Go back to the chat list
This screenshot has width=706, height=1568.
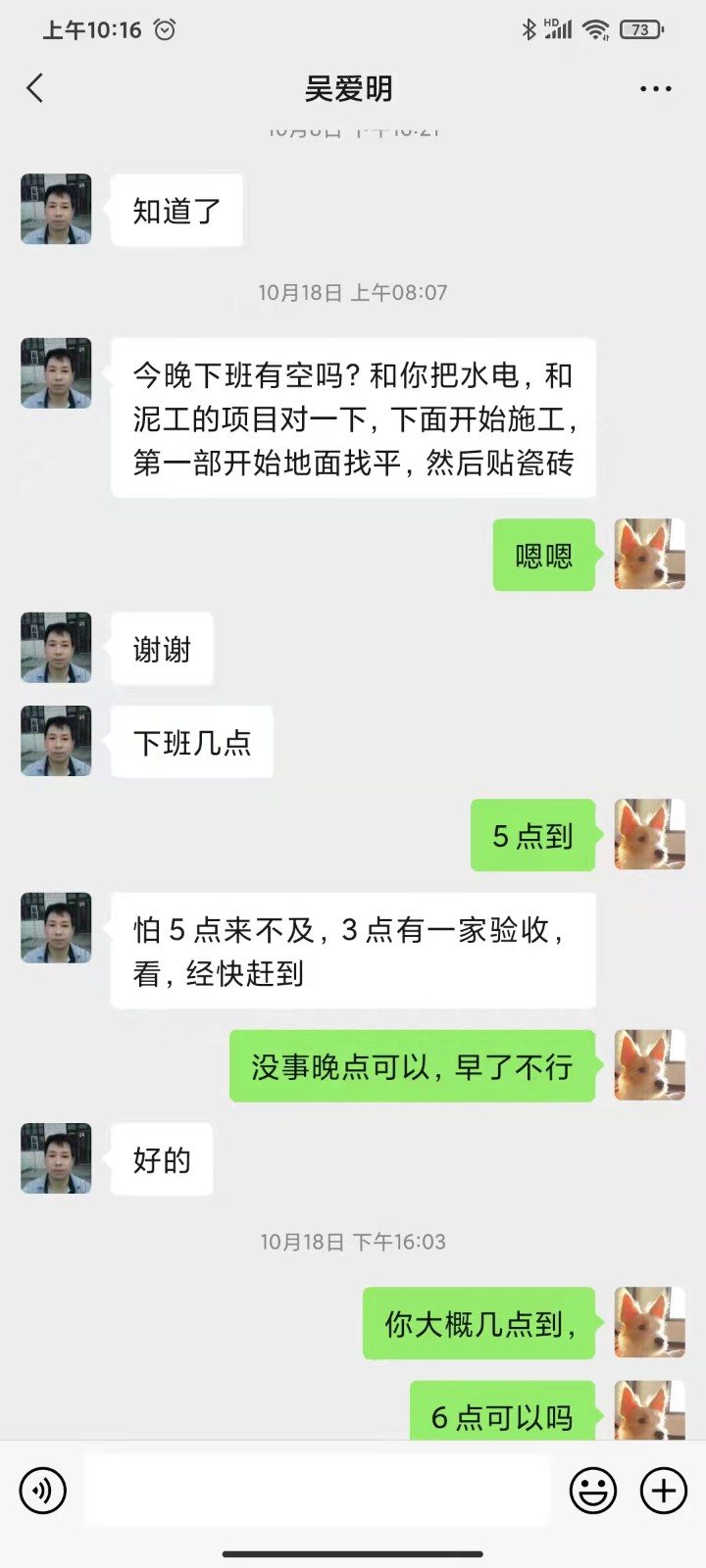pos(35,89)
